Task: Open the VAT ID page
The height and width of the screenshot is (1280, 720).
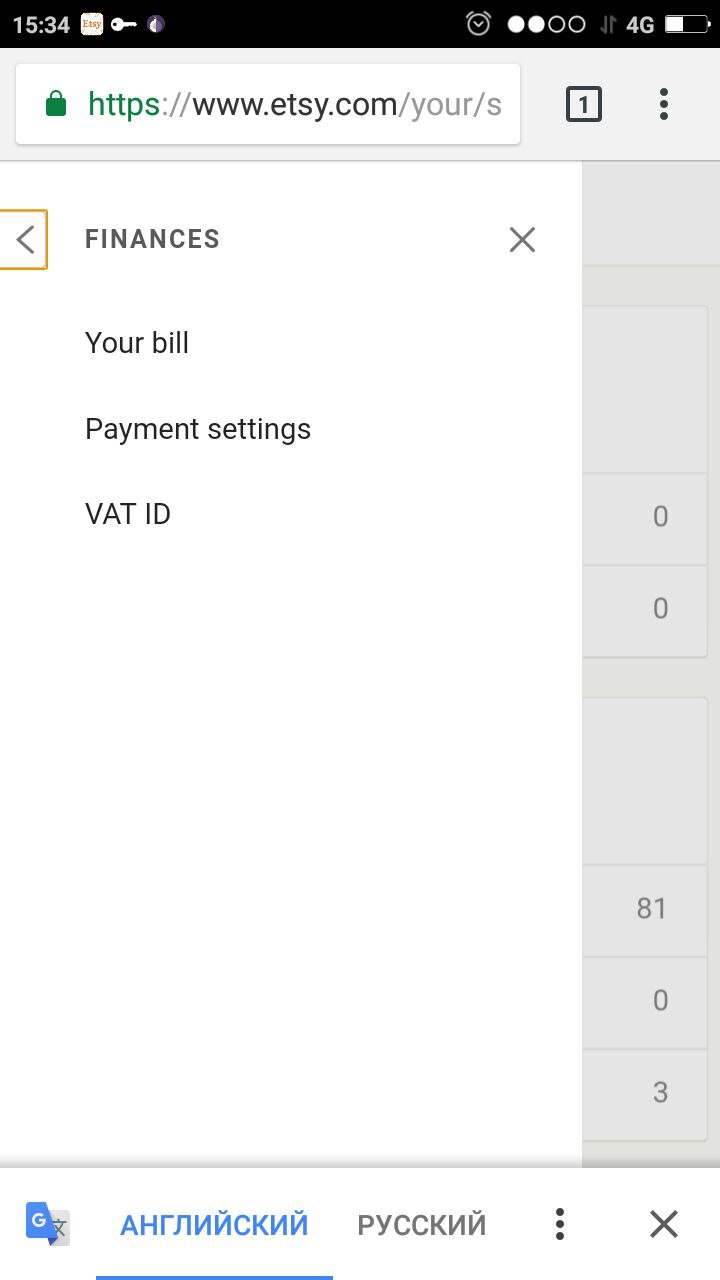Action: [128, 515]
